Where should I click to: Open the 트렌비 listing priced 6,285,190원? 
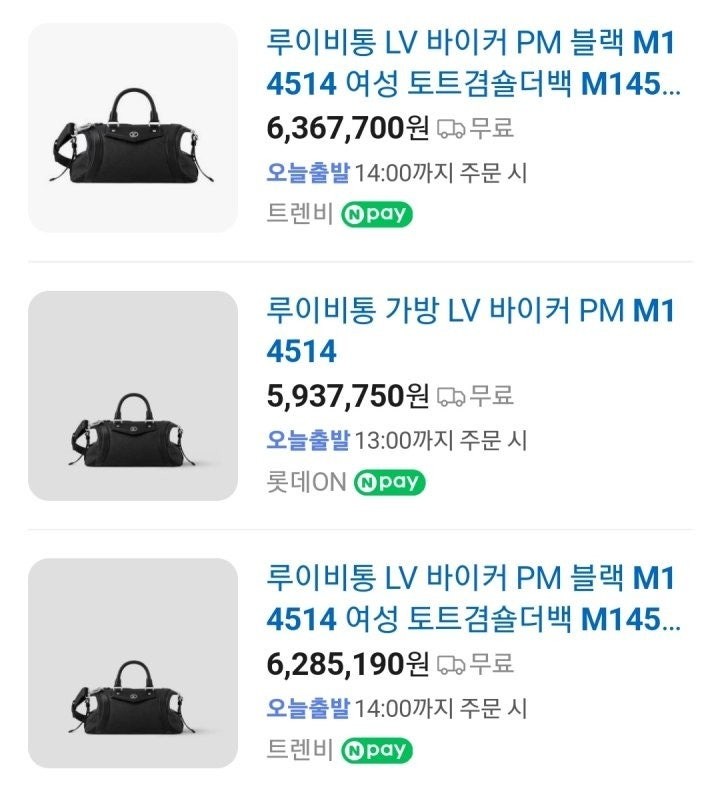(x=472, y=599)
